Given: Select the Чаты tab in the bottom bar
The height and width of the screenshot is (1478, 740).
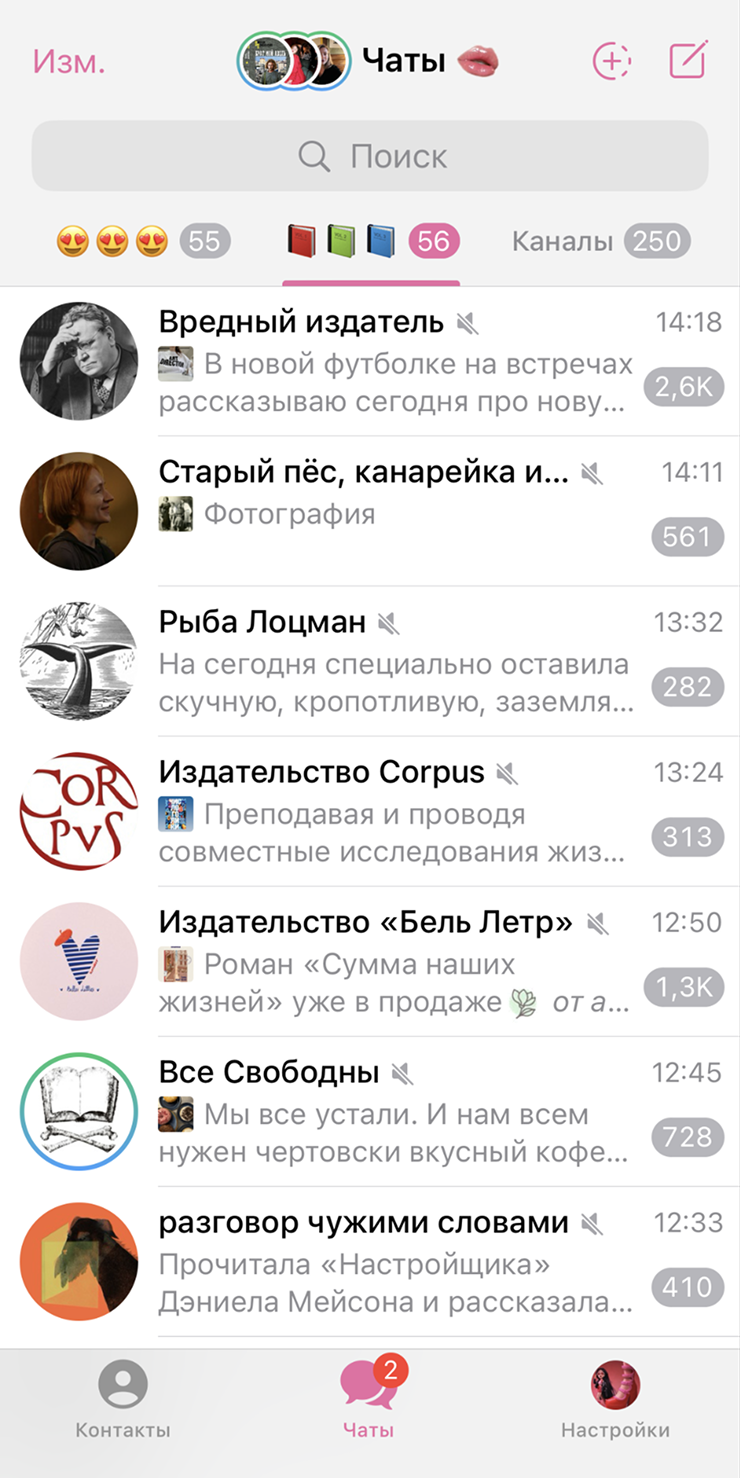Looking at the screenshot, I should tap(369, 1400).
